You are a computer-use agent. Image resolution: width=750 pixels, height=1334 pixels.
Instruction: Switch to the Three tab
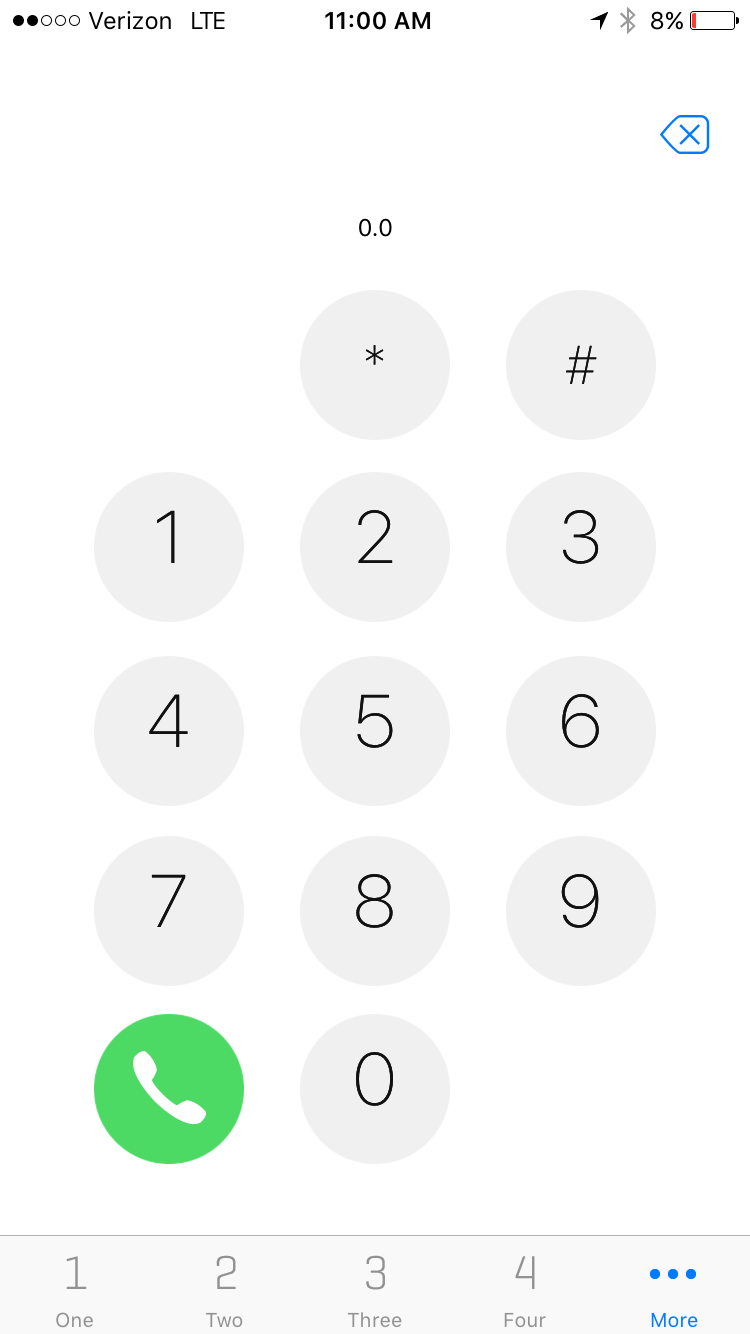[x=374, y=1288]
